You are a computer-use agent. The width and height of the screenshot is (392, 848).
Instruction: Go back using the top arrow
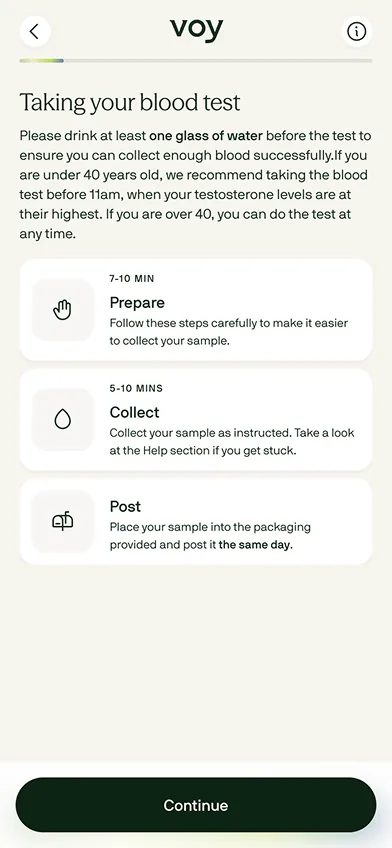[x=35, y=31]
